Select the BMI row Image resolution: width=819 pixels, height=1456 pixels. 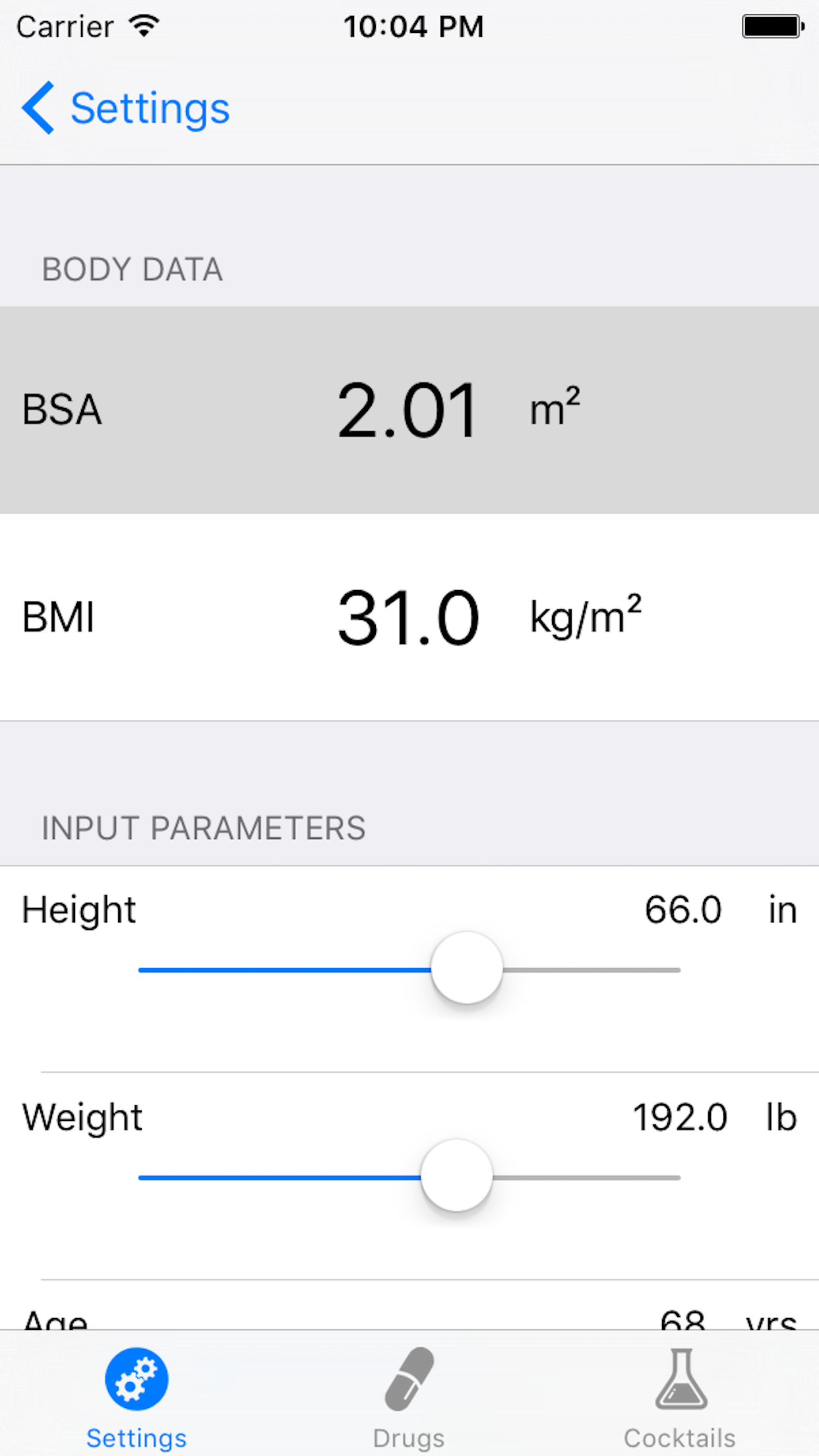click(x=409, y=617)
